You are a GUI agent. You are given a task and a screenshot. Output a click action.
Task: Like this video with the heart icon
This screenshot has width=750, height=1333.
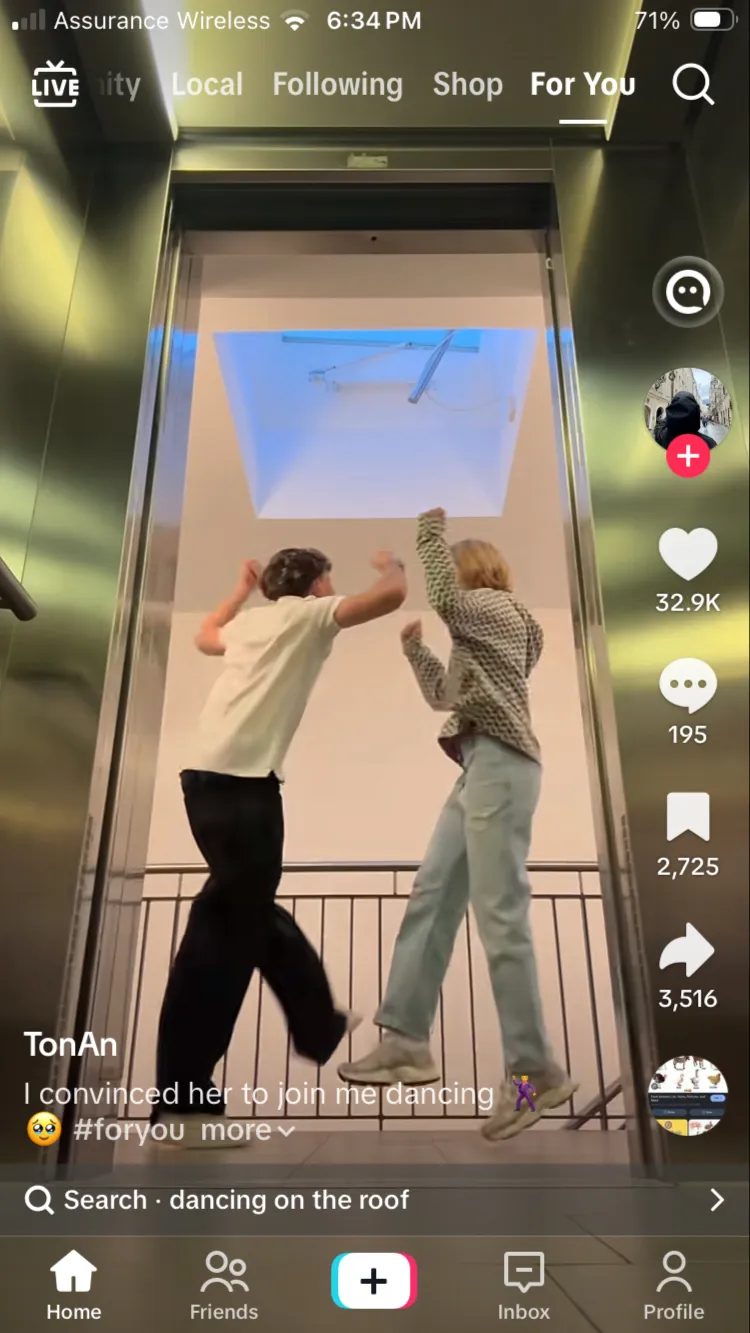(x=688, y=555)
